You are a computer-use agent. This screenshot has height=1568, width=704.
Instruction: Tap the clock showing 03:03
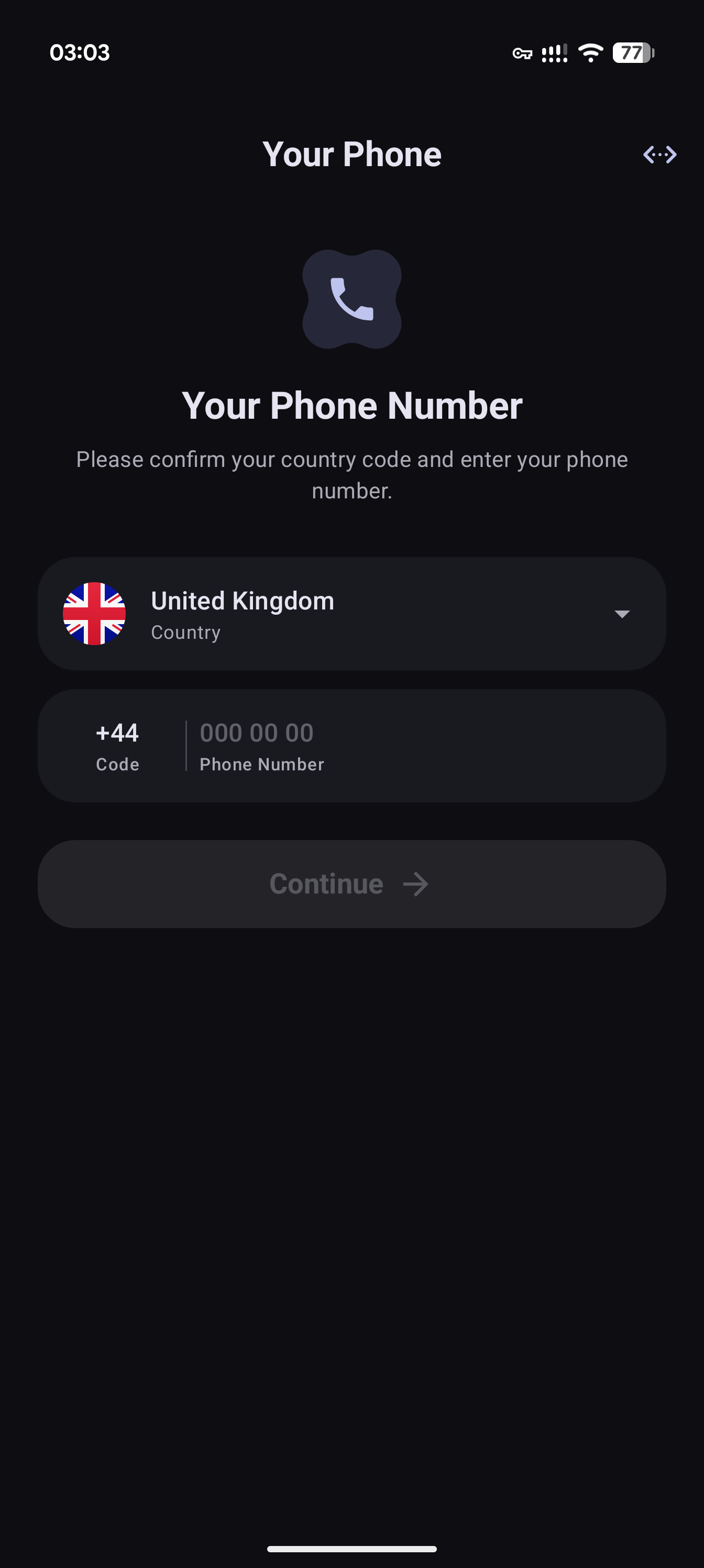point(80,53)
